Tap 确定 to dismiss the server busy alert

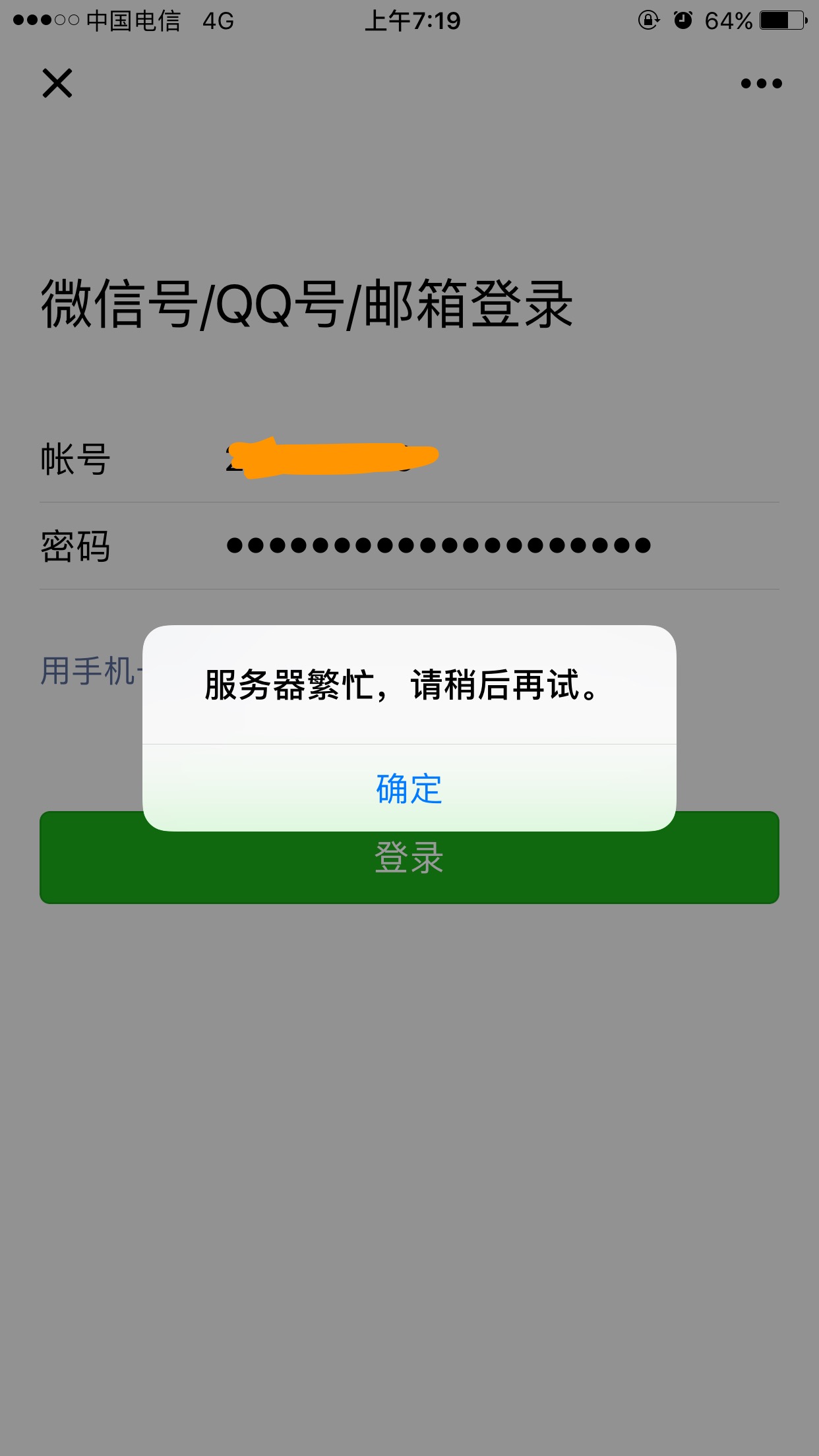pos(409,788)
